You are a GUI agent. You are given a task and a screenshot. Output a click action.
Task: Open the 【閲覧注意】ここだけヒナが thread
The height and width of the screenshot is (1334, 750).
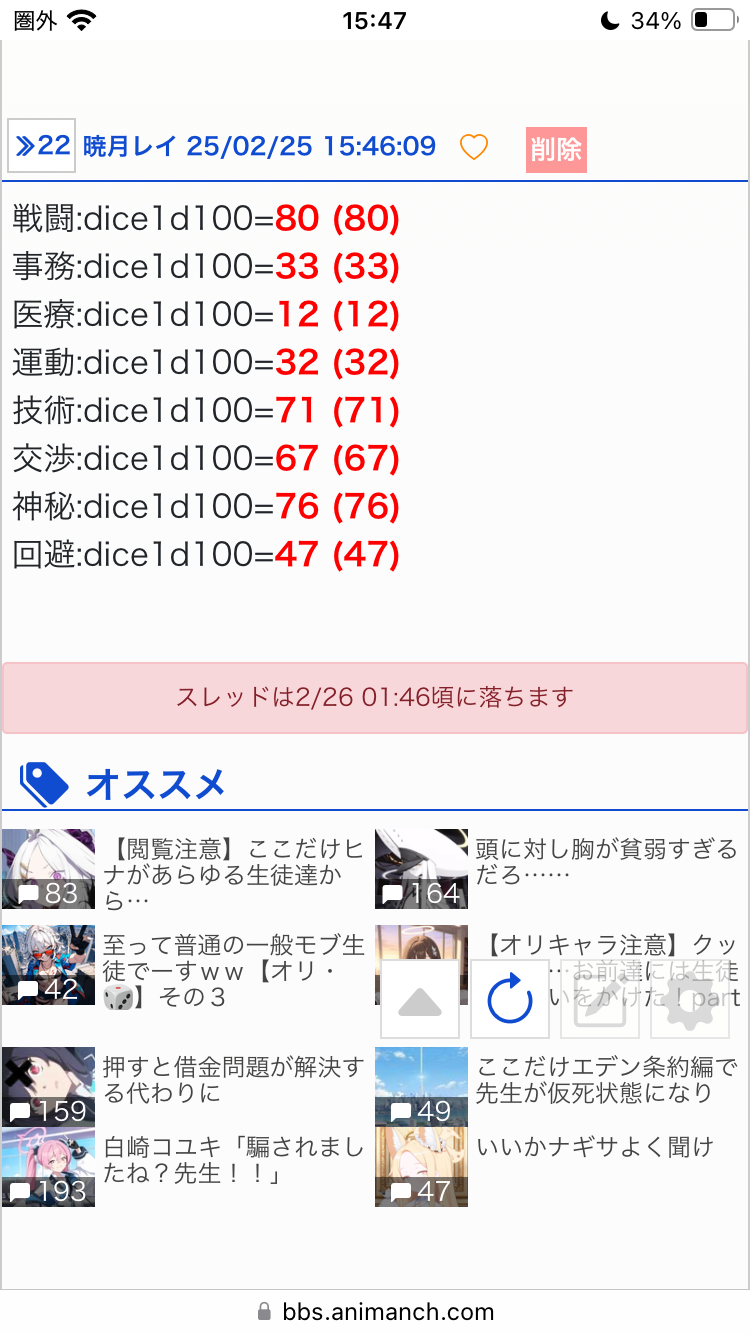point(187,869)
